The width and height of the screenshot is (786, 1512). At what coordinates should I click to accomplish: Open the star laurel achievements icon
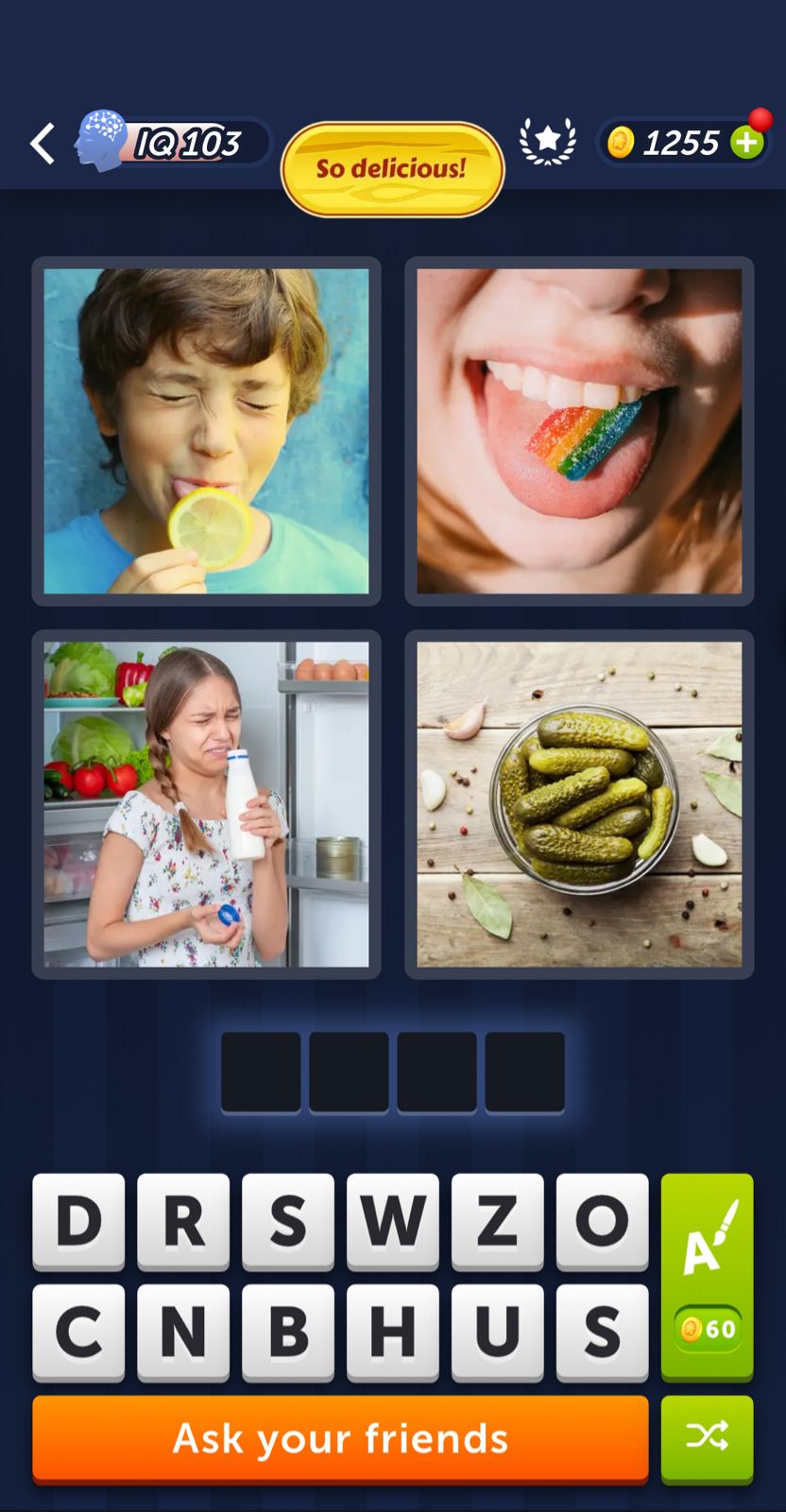point(547,142)
